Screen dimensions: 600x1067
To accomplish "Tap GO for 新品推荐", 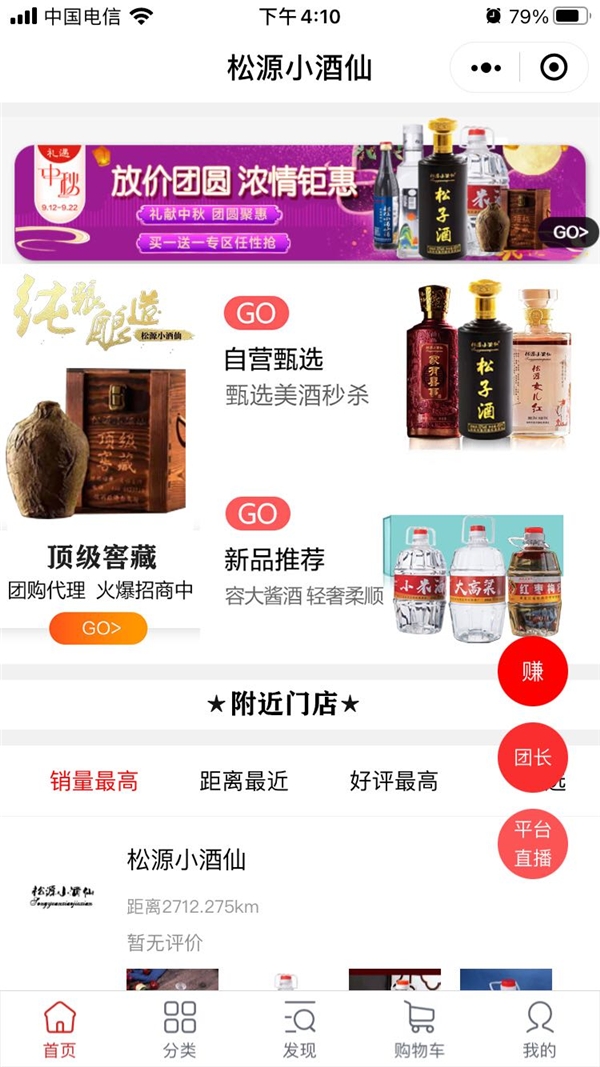I will tap(257, 514).
